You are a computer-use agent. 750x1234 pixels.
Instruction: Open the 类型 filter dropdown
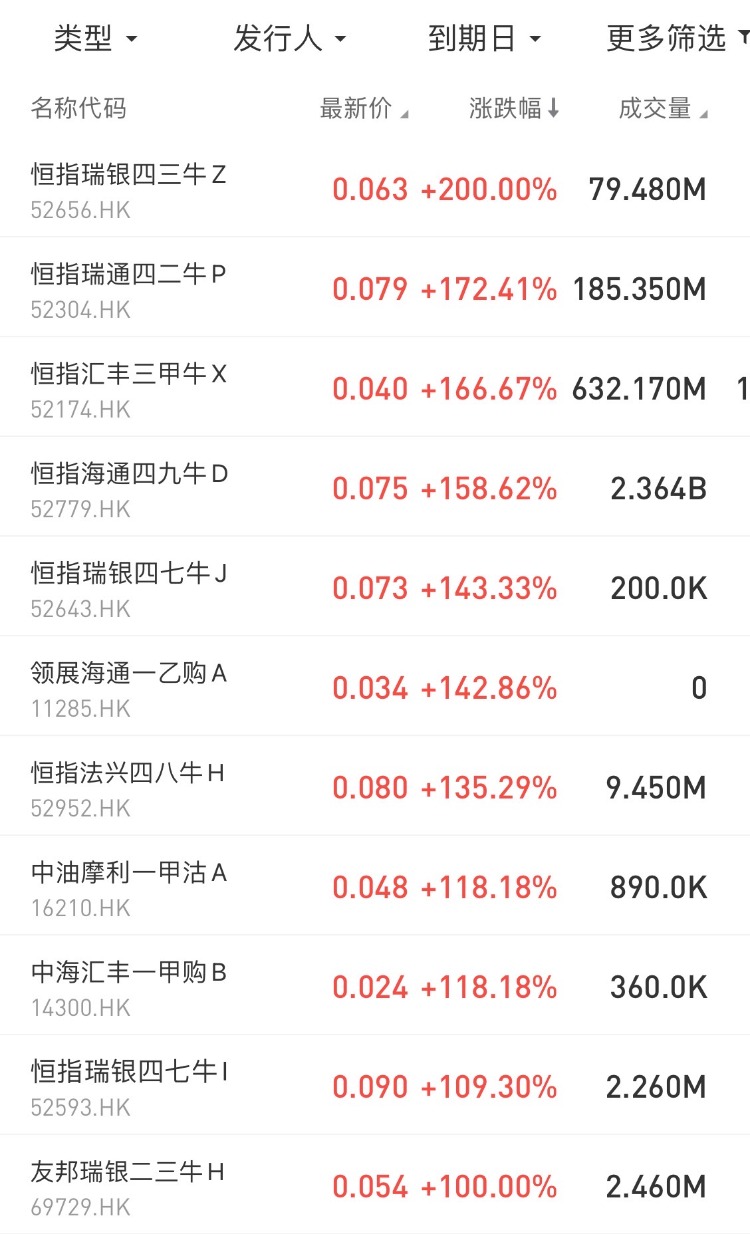point(95,39)
